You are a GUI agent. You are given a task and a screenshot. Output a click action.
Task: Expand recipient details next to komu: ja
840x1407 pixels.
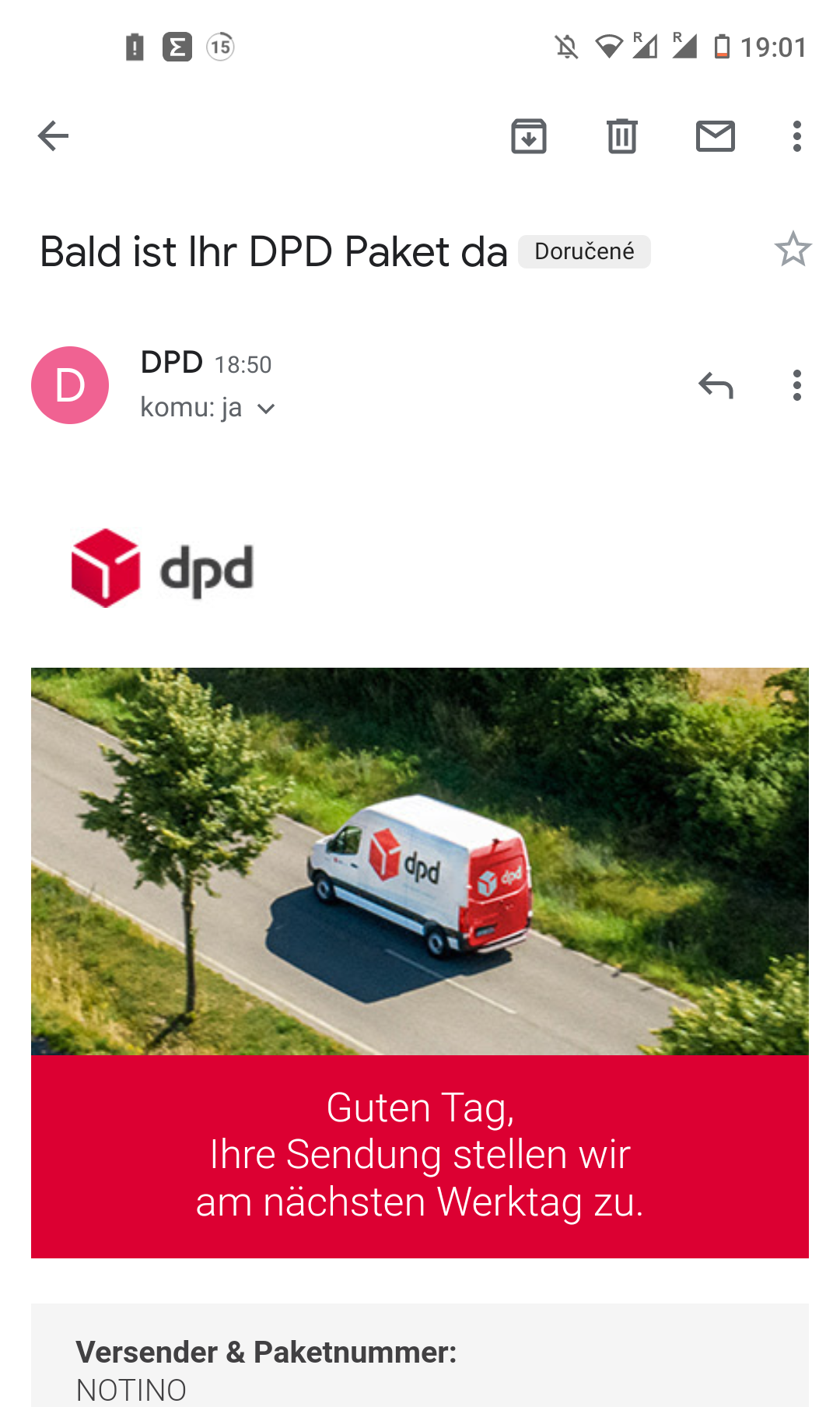click(x=266, y=409)
